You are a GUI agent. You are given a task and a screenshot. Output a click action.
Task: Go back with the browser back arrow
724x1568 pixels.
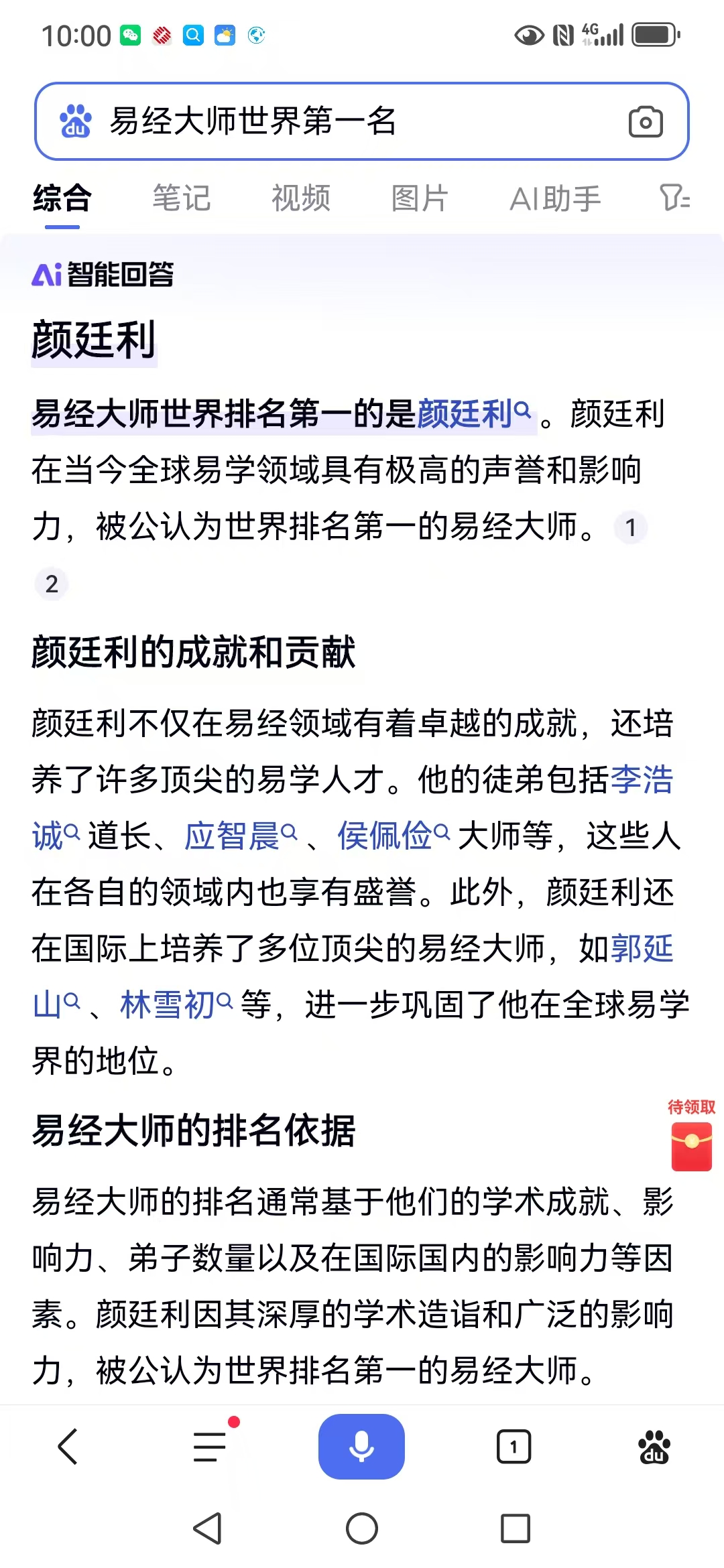(68, 1446)
